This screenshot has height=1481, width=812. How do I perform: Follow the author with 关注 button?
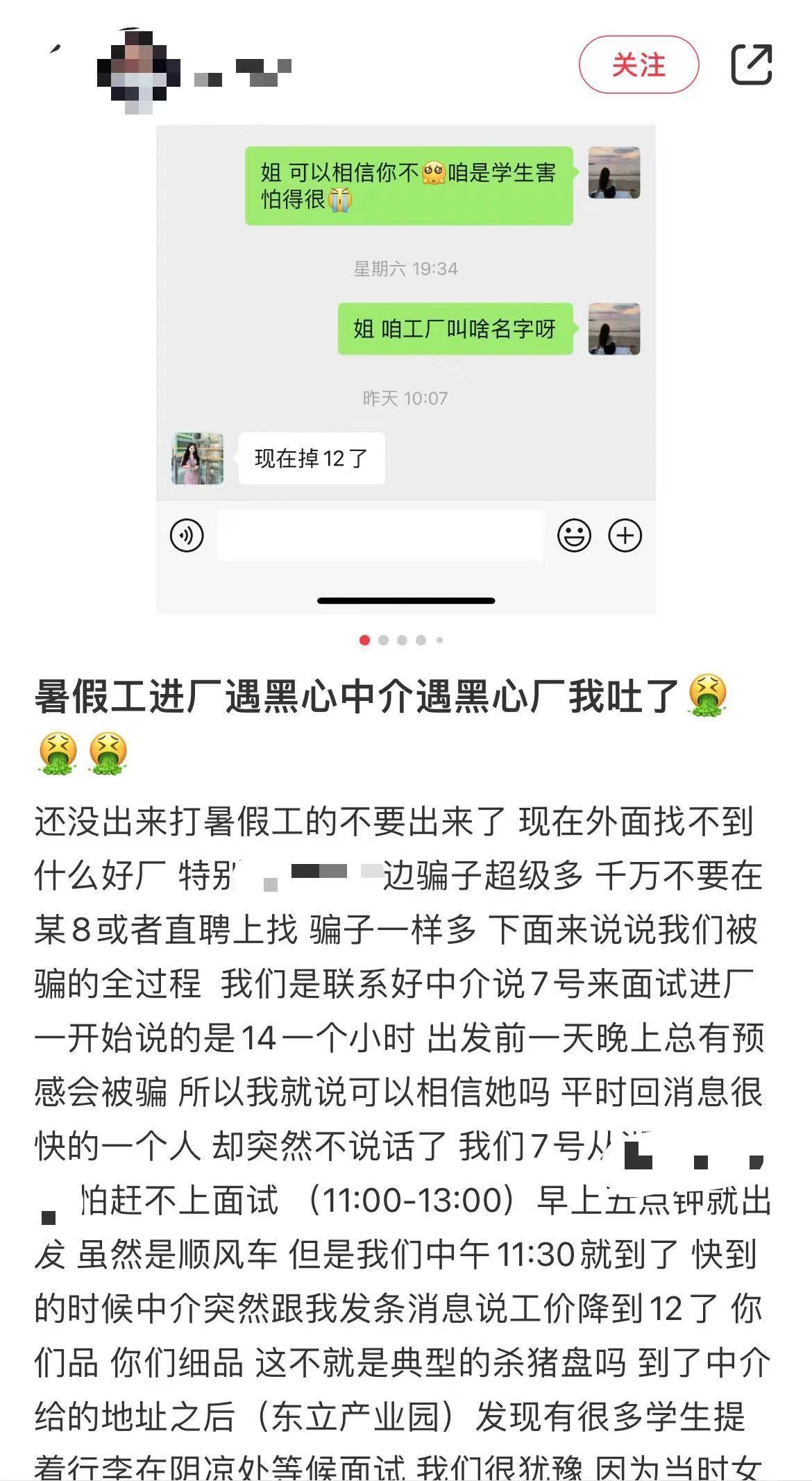[x=638, y=65]
